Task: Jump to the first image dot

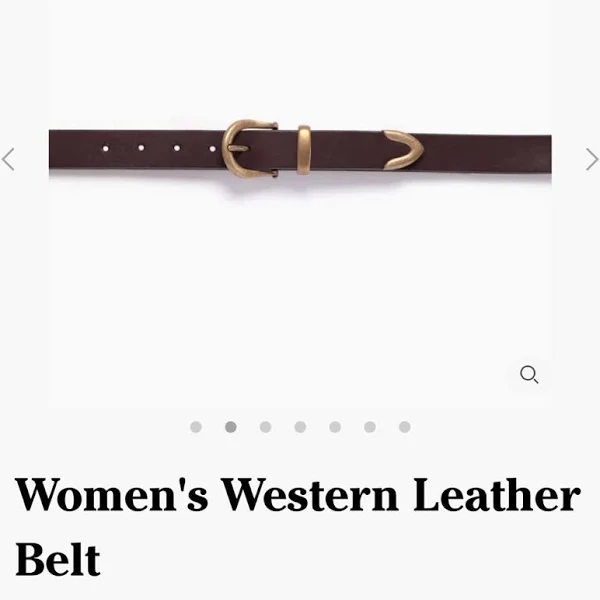Action: 196,427
